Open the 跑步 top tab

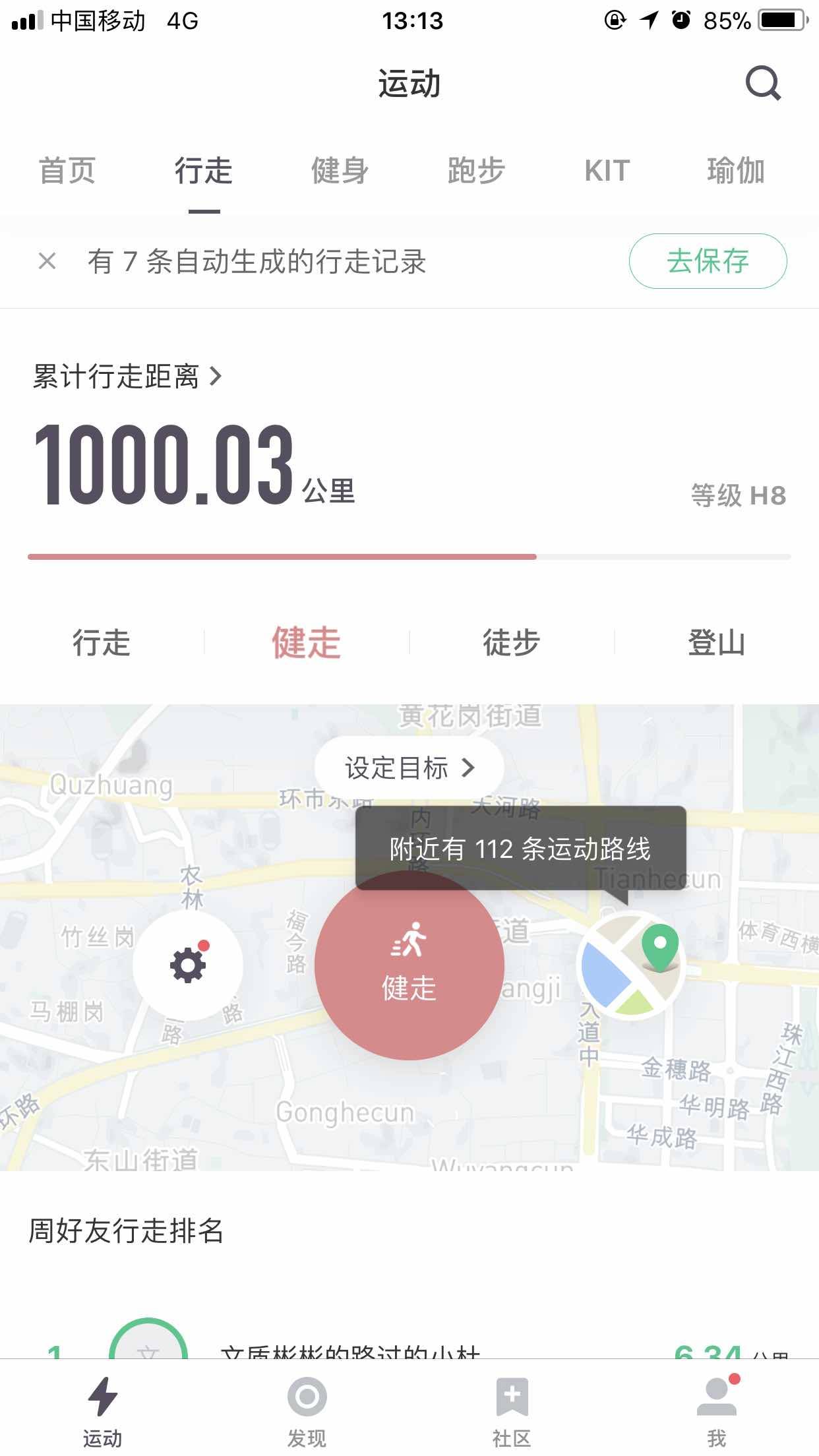pyautogui.click(x=475, y=171)
